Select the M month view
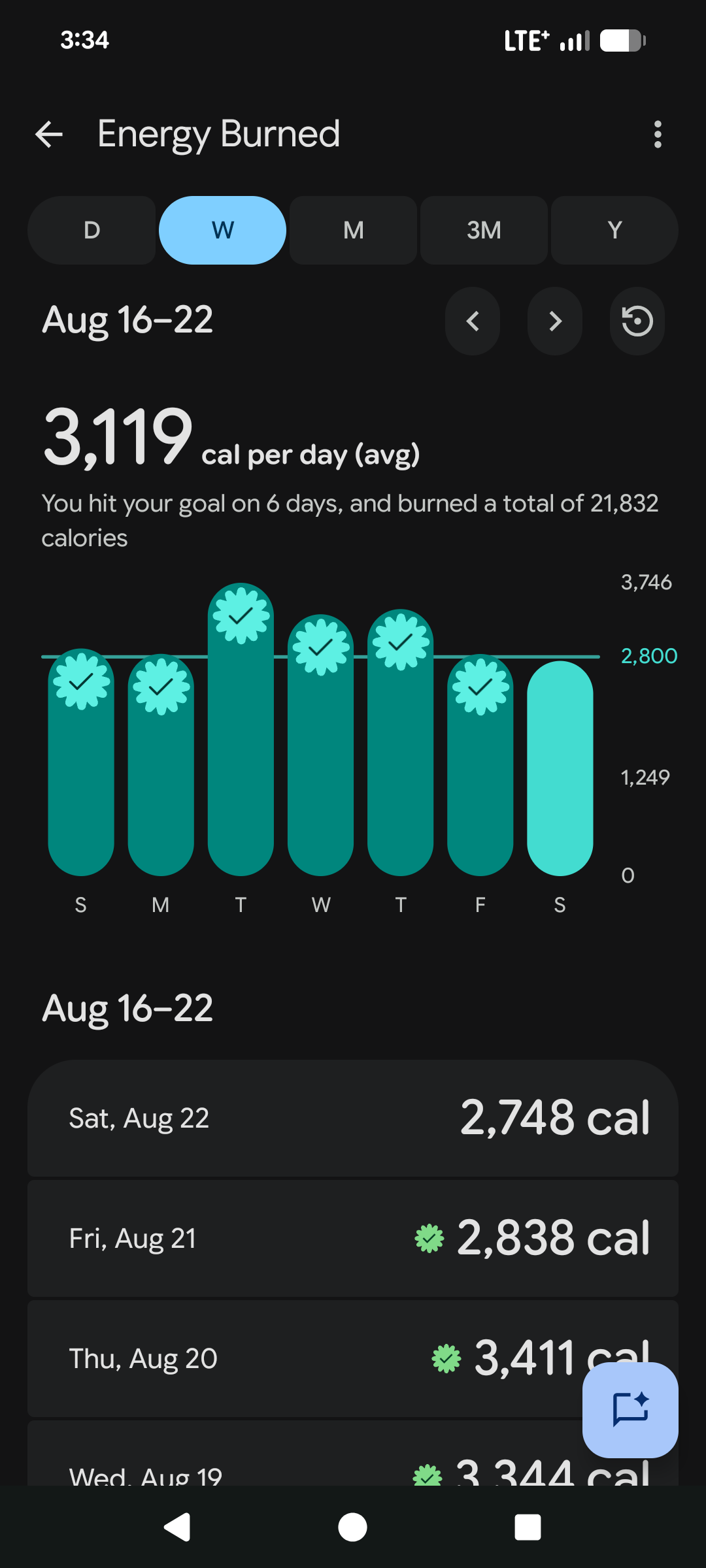The height and width of the screenshot is (1568, 706). tap(354, 230)
